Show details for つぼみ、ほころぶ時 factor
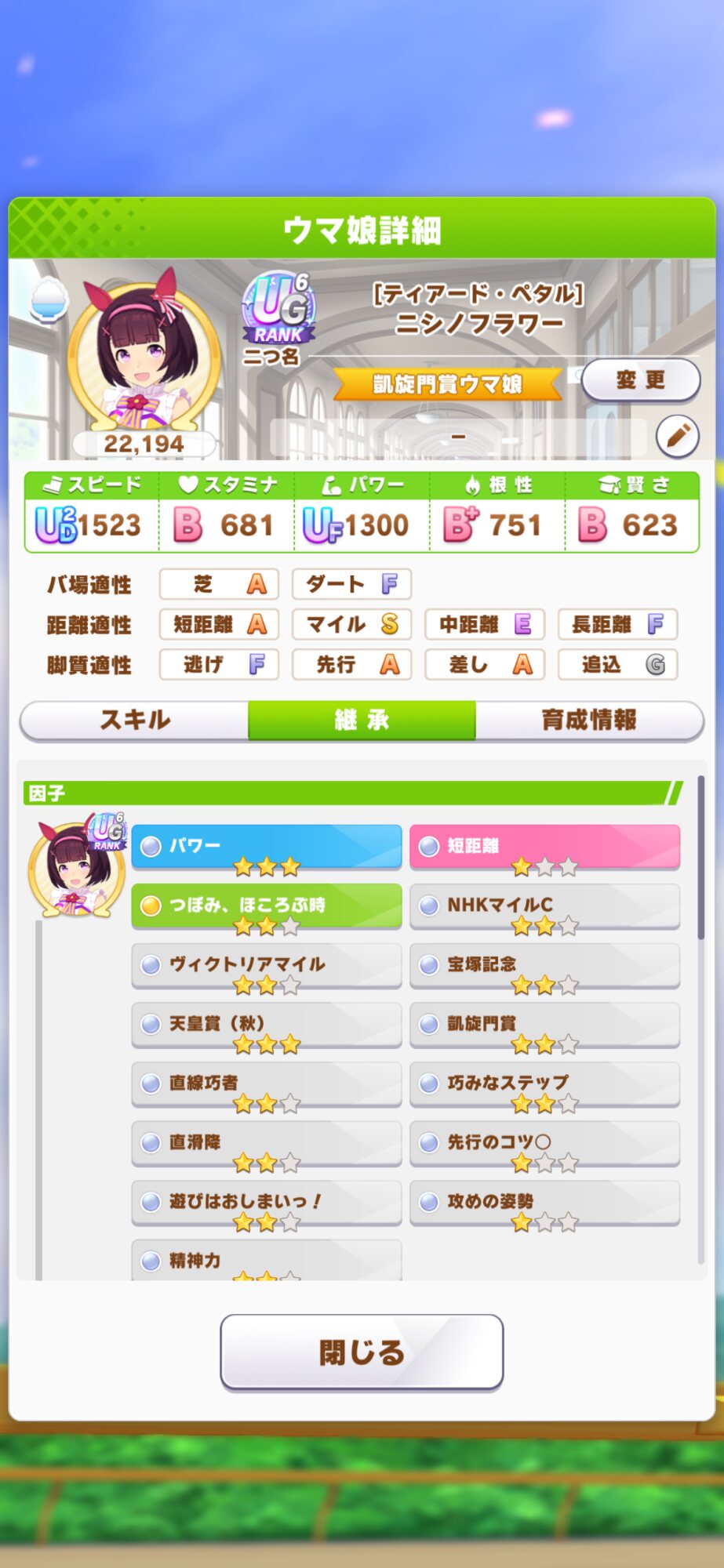 coord(267,906)
